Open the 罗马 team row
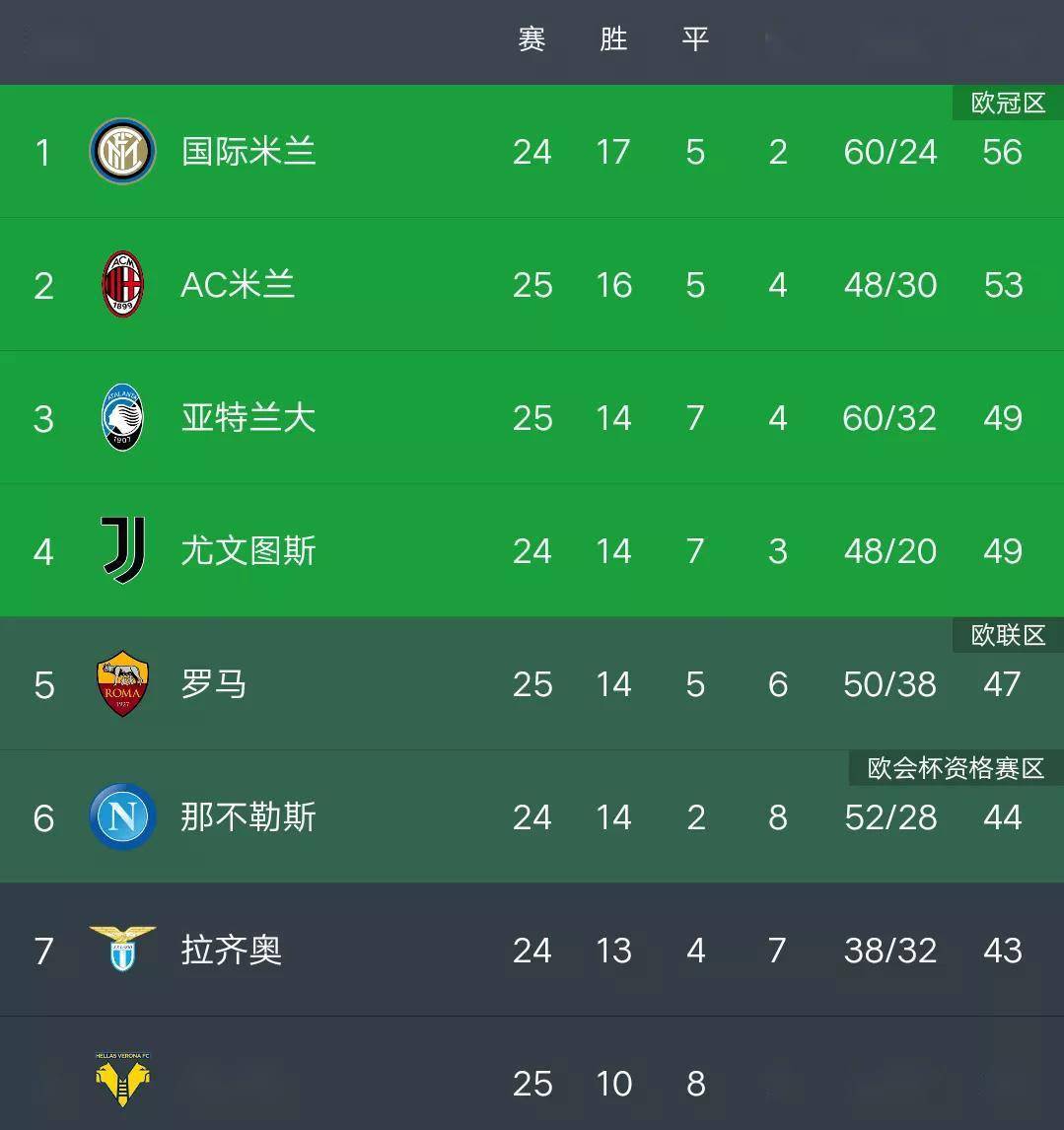Image resolution: width=1064 pixels, height=1130 pixels. [214, 684]
